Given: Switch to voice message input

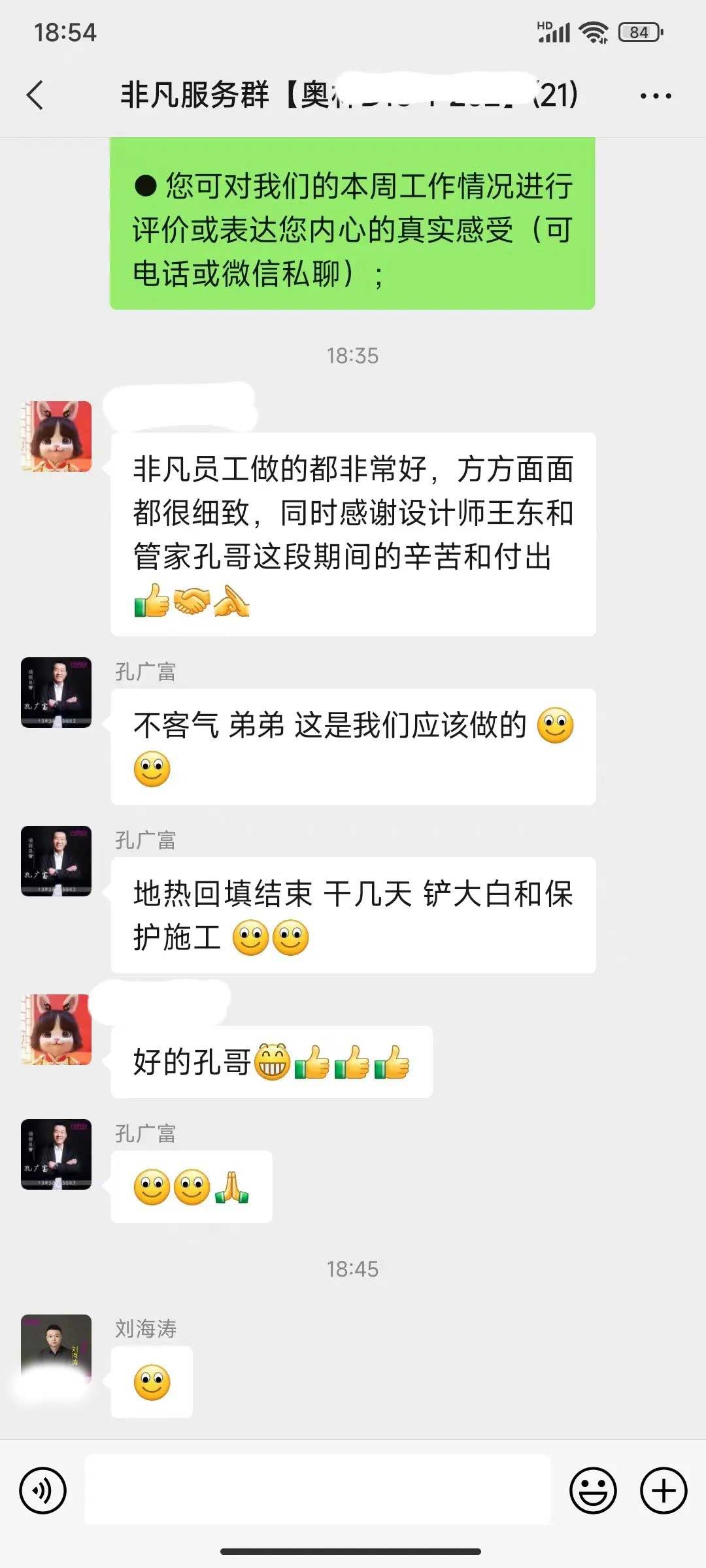Looking at the screenshot, I should point(43,1490).
